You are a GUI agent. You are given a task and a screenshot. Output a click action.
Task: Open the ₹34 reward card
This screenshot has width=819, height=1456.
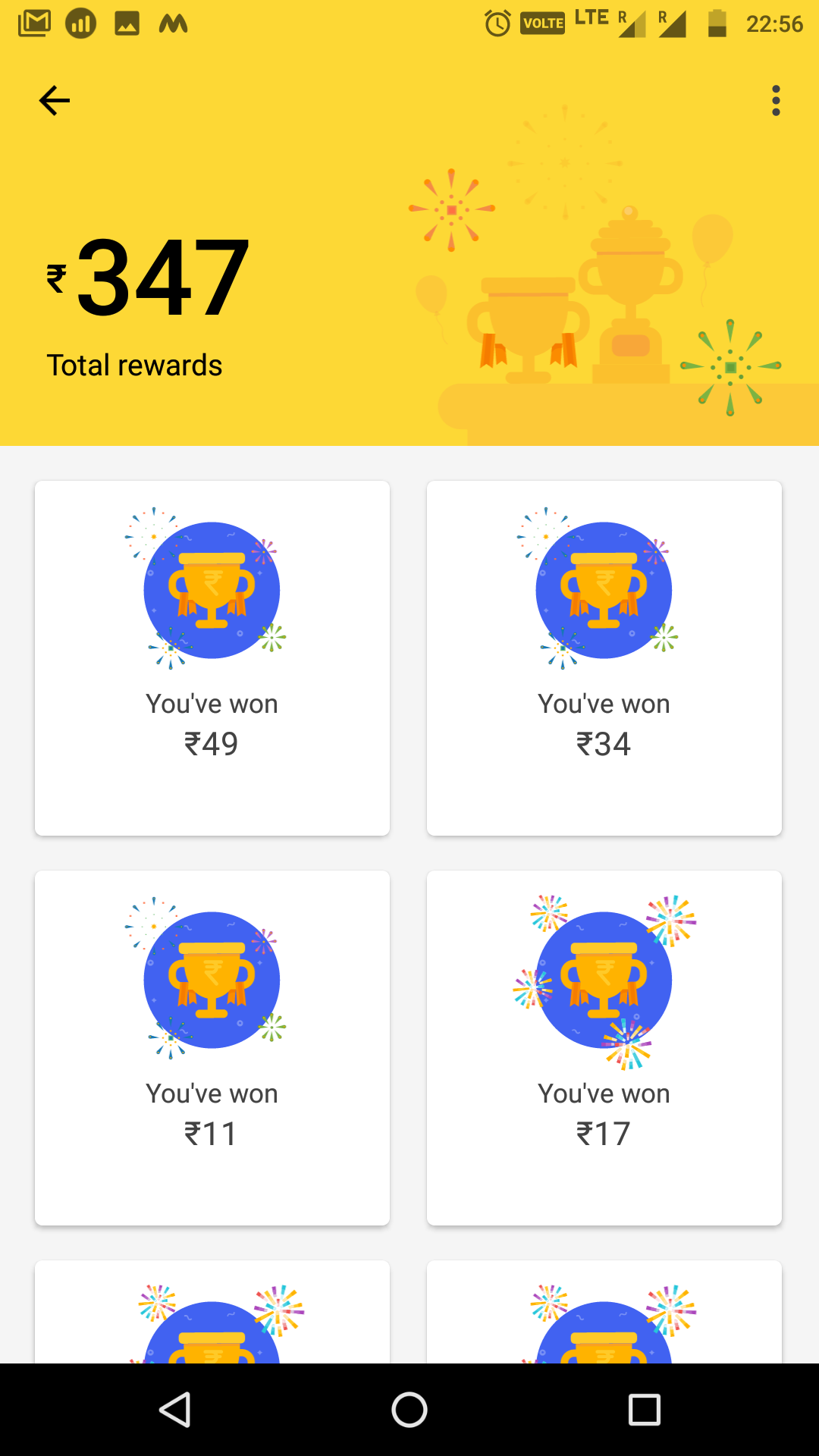(604, 658)
